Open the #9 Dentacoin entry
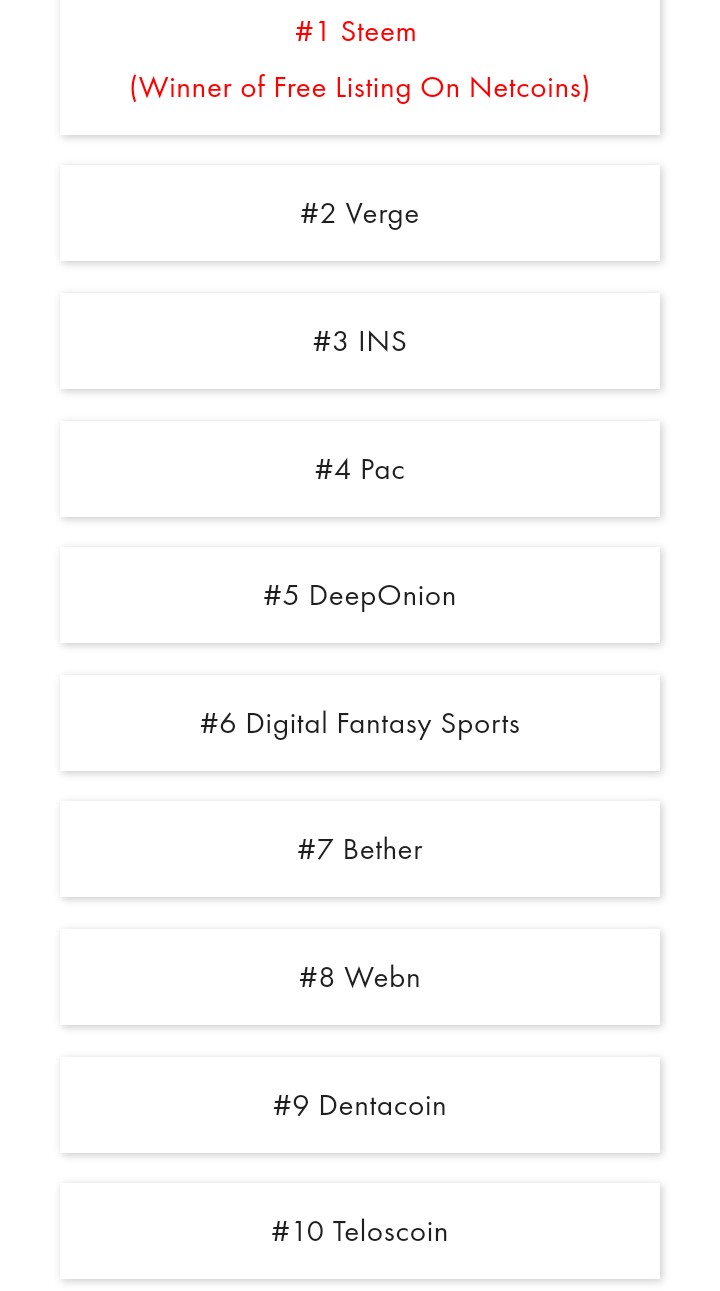Image resolution: width=720 pixels, height=1291 pixels. [x=360, y=1105]
